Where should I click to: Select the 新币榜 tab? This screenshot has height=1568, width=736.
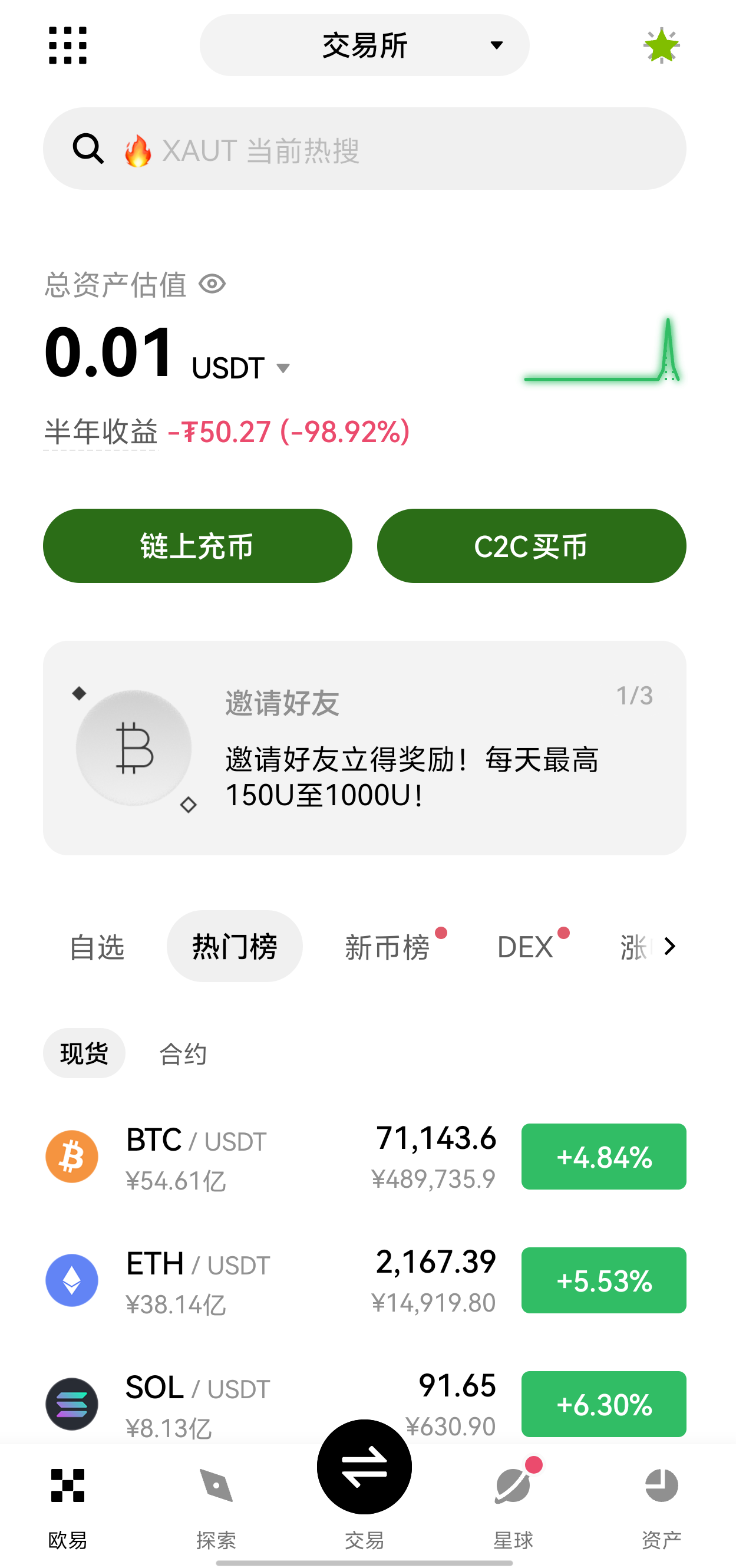point(388,947)
